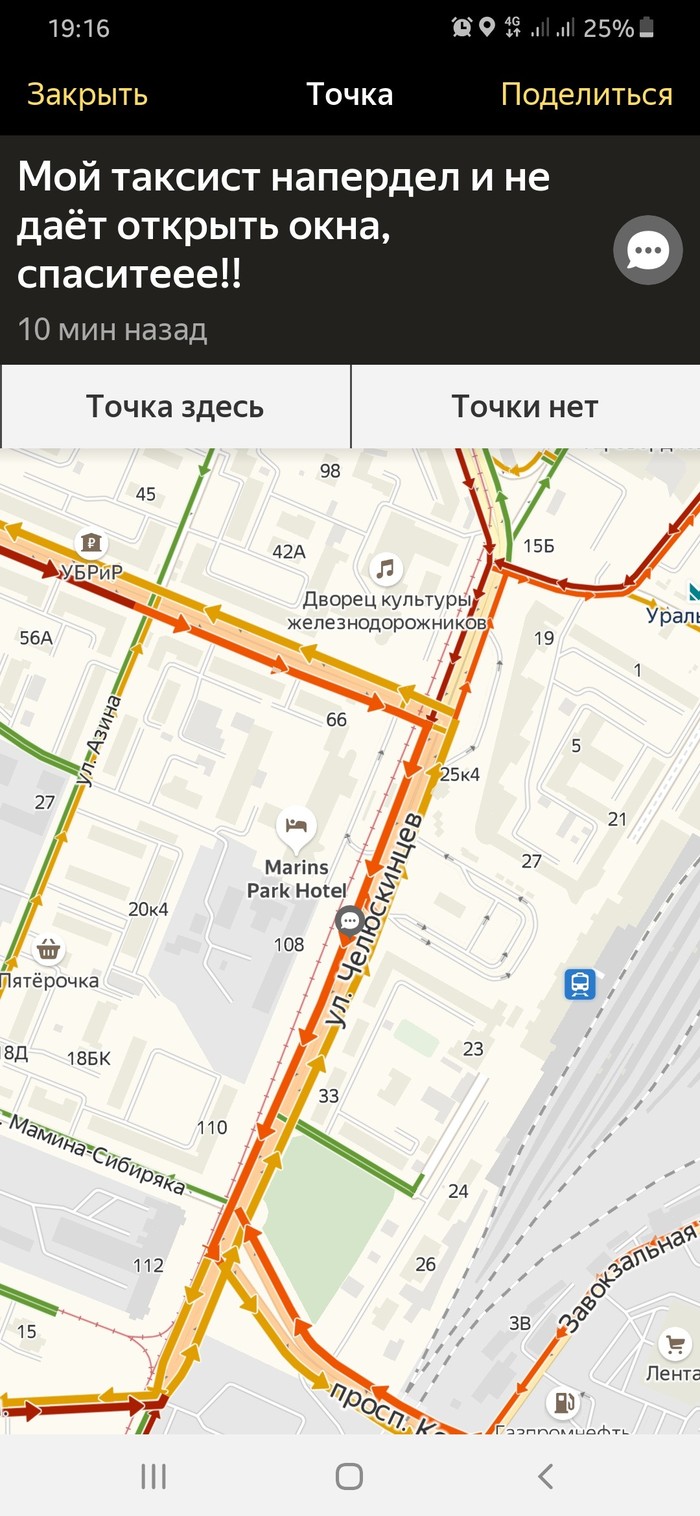700x1516 pixels.
Task: Share this point via Поделиться
Action: [x=586, y=95]
